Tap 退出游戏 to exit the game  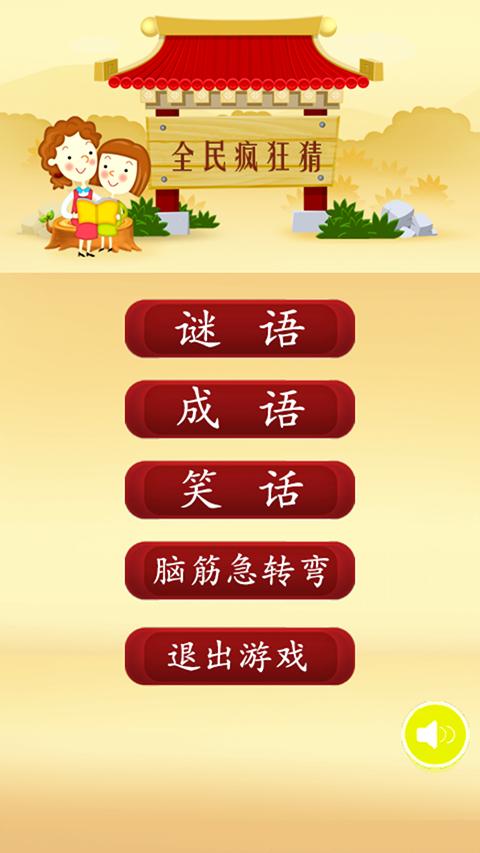[240, 656]
